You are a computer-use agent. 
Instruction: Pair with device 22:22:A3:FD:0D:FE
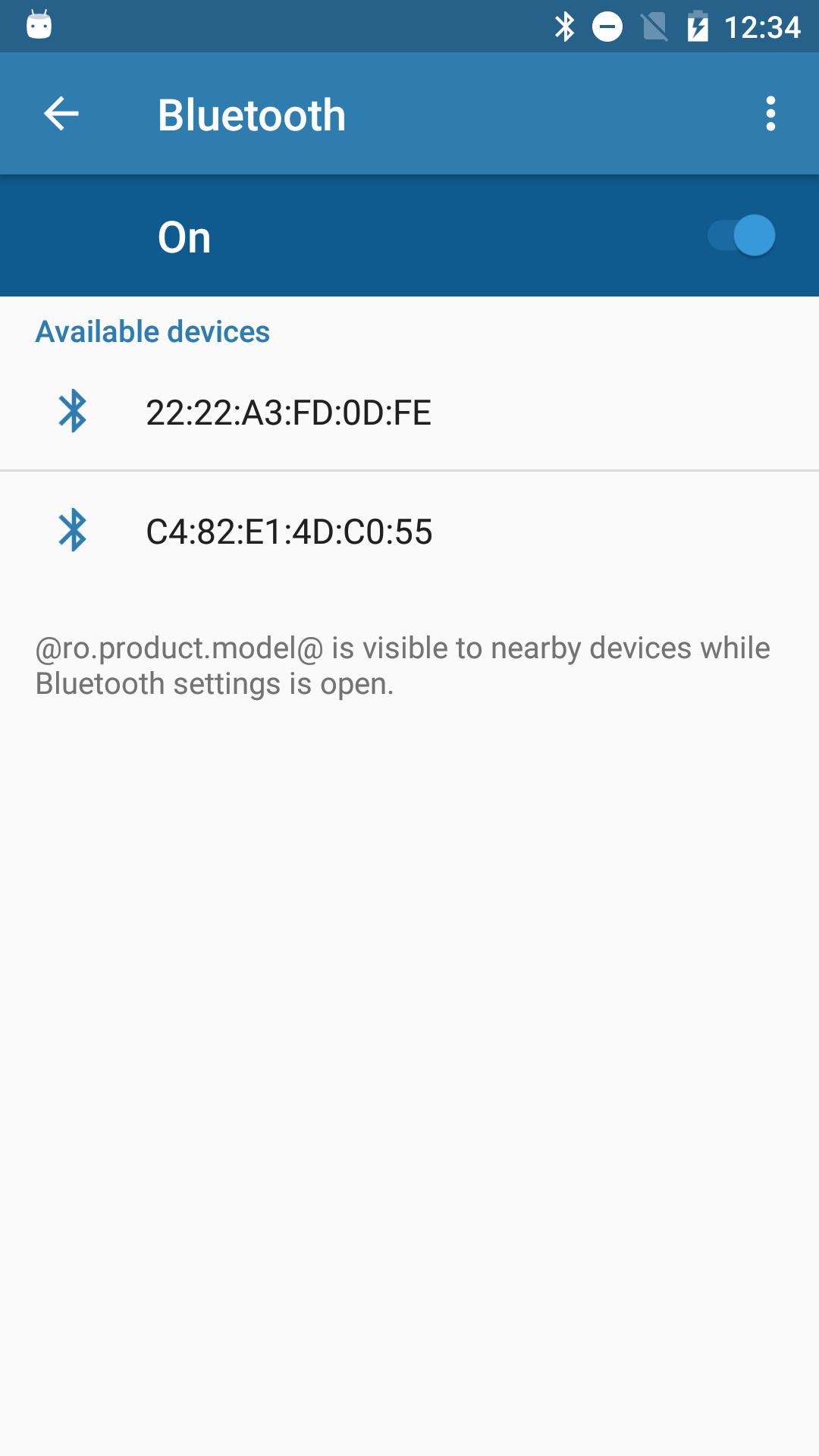pos(288,413)
